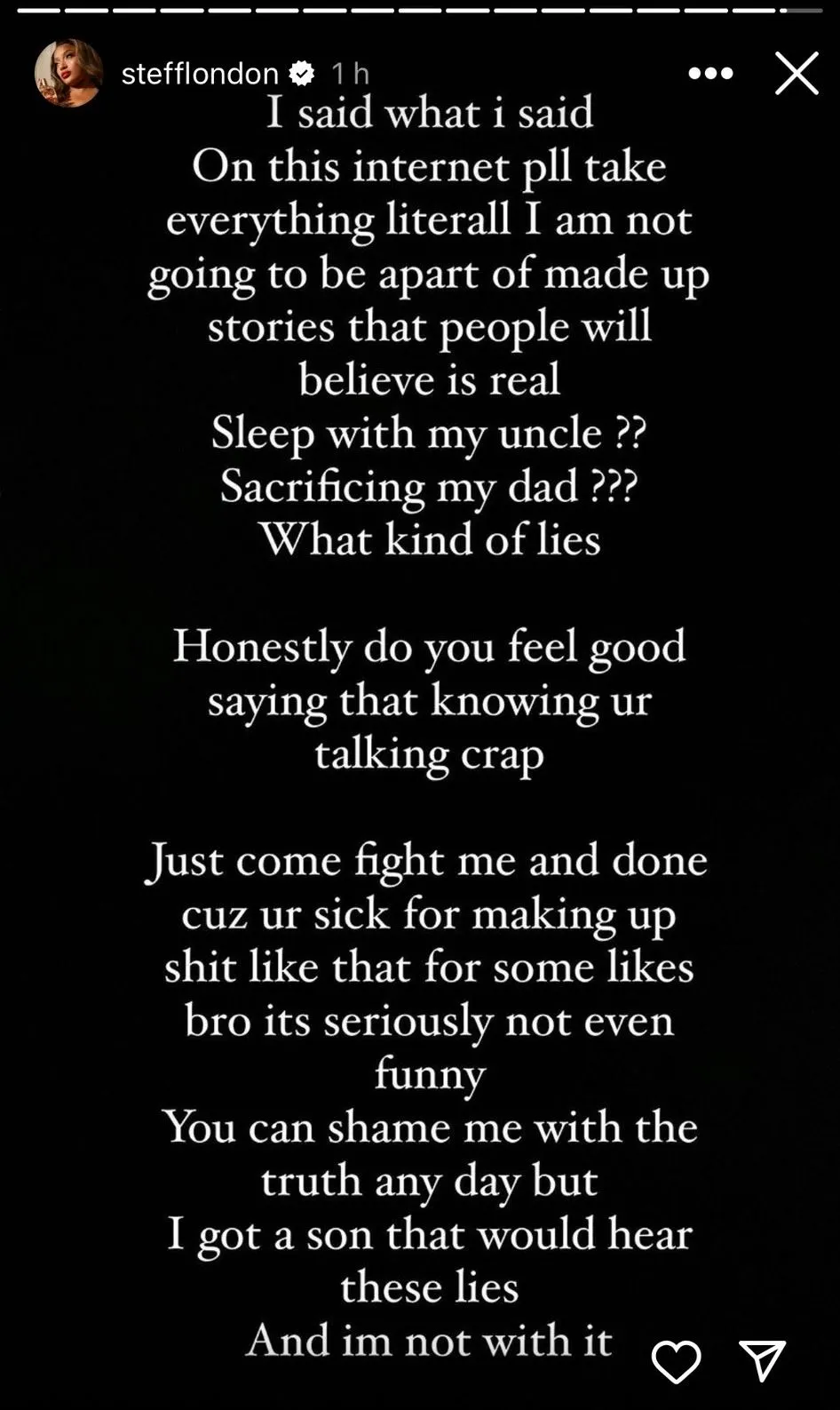Open the stefflondon username link
The height and width of the screenshot is (1410, 840).
[200, 74]
